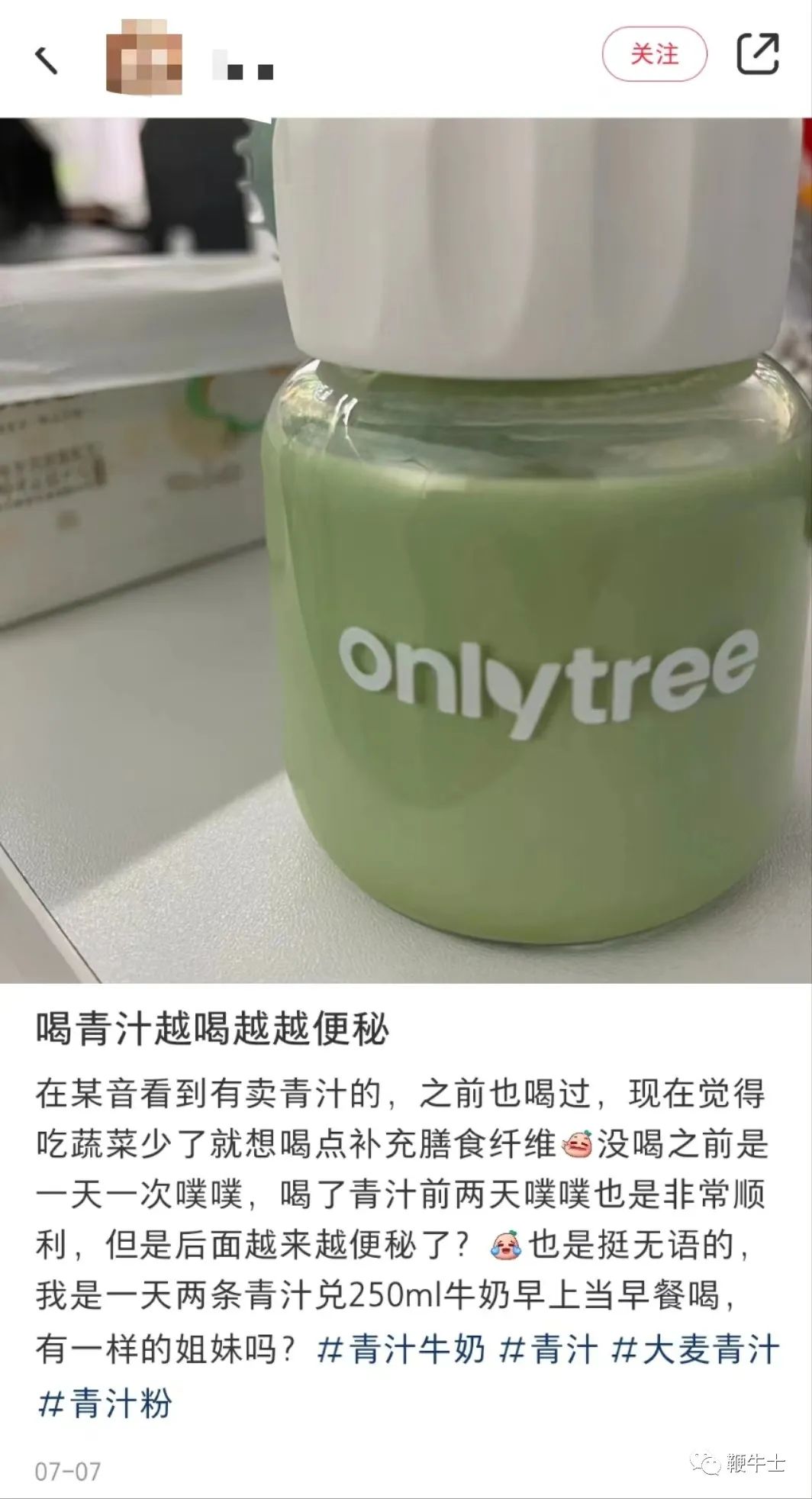
Task: Tap the 关注 follow button
Action: 654,54
